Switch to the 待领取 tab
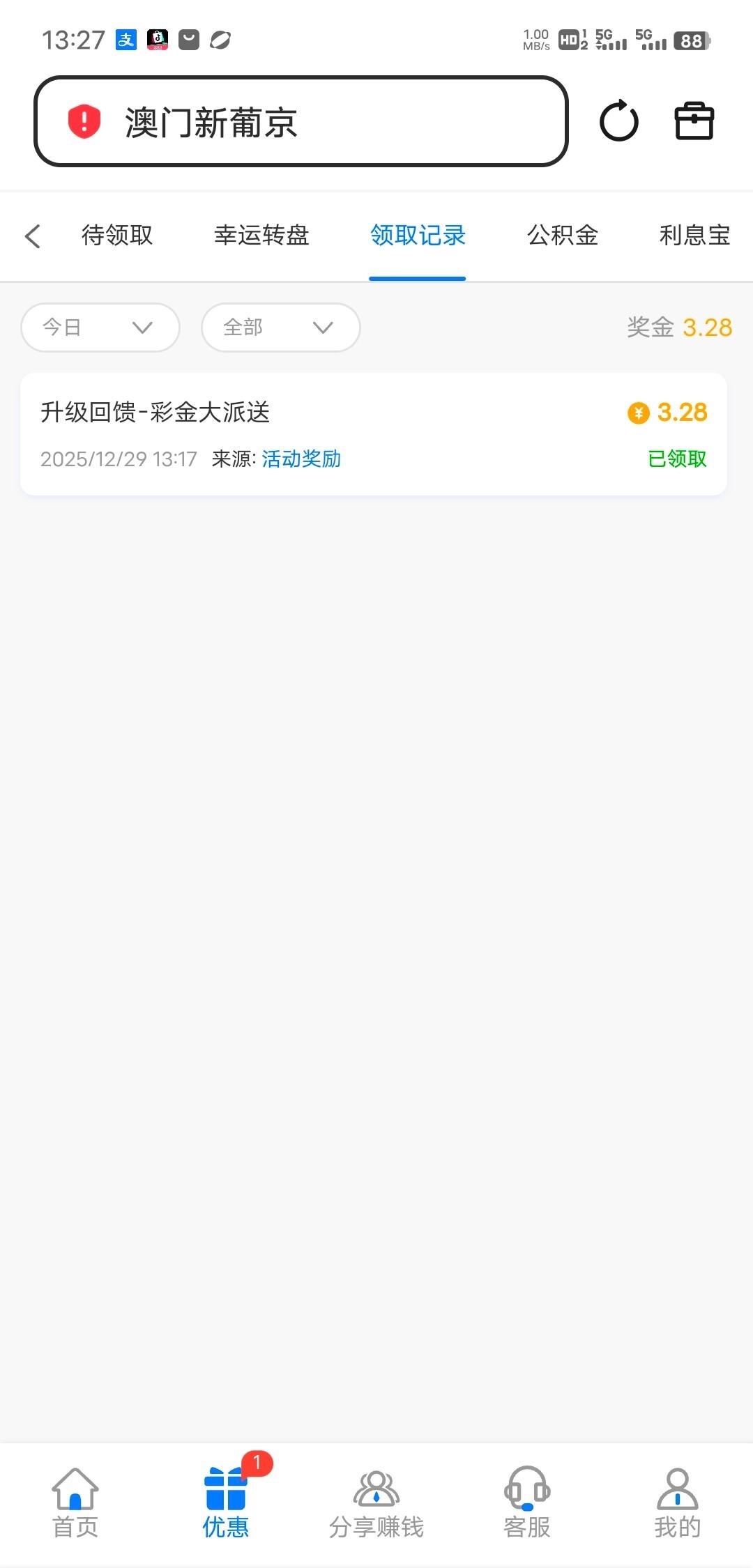 pos(117,236)
